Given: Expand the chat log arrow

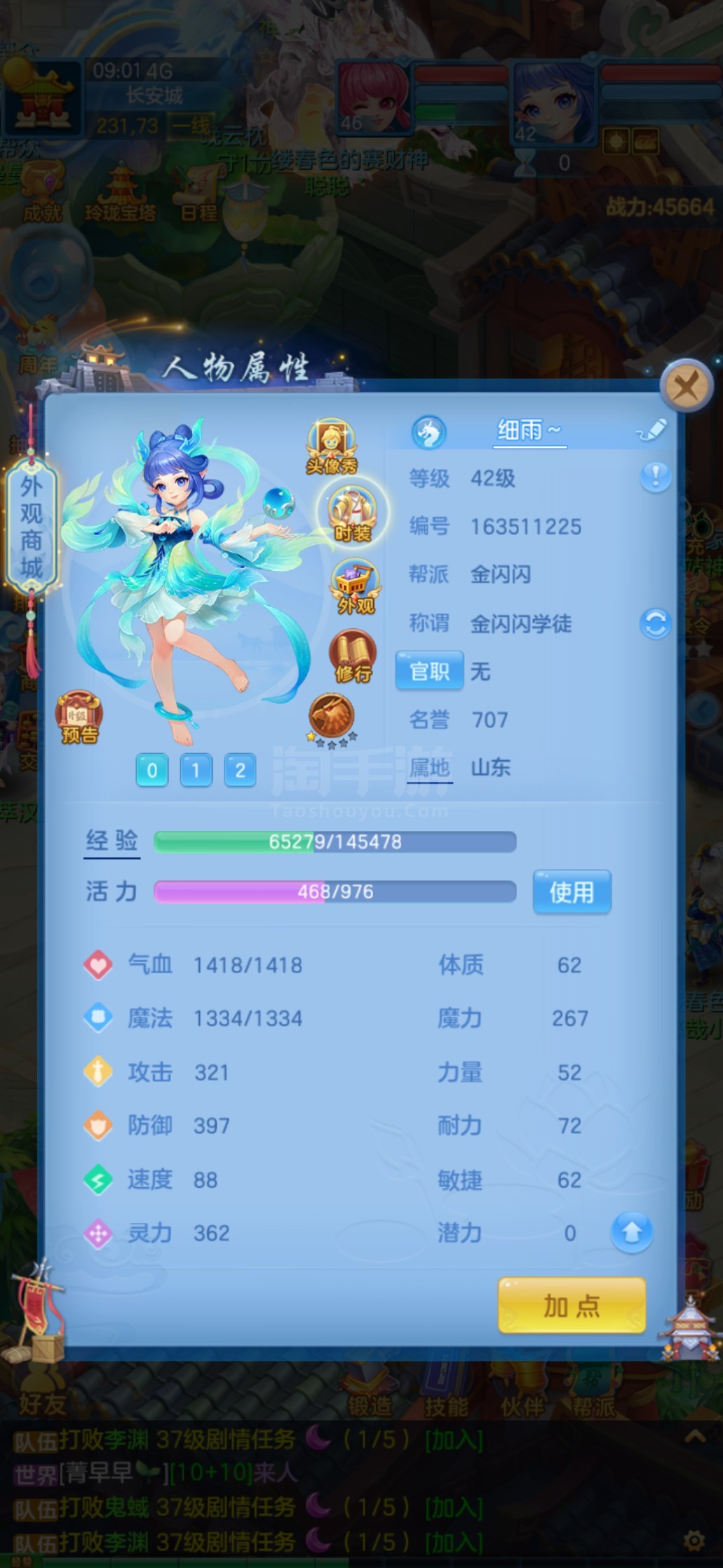Looking at the screenshot, I should click(x=695, y=1437).
